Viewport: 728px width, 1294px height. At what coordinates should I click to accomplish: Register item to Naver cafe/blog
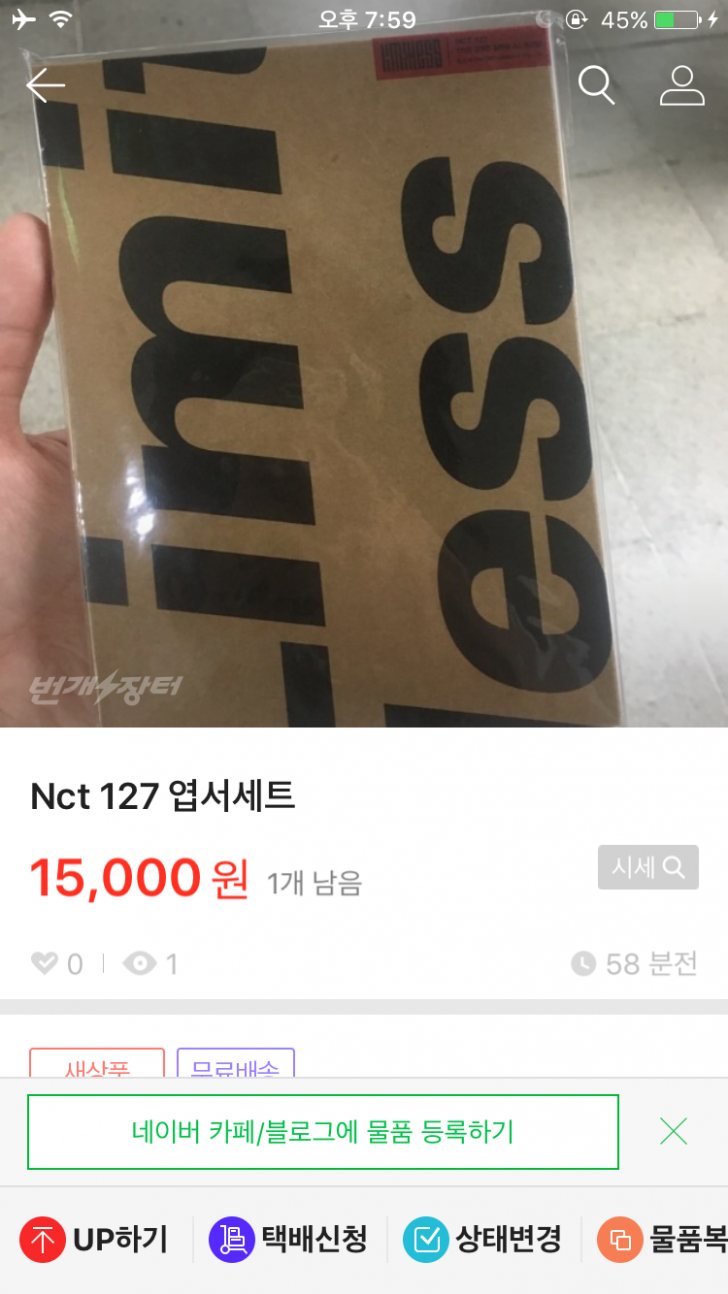(x=322, y=1132)
